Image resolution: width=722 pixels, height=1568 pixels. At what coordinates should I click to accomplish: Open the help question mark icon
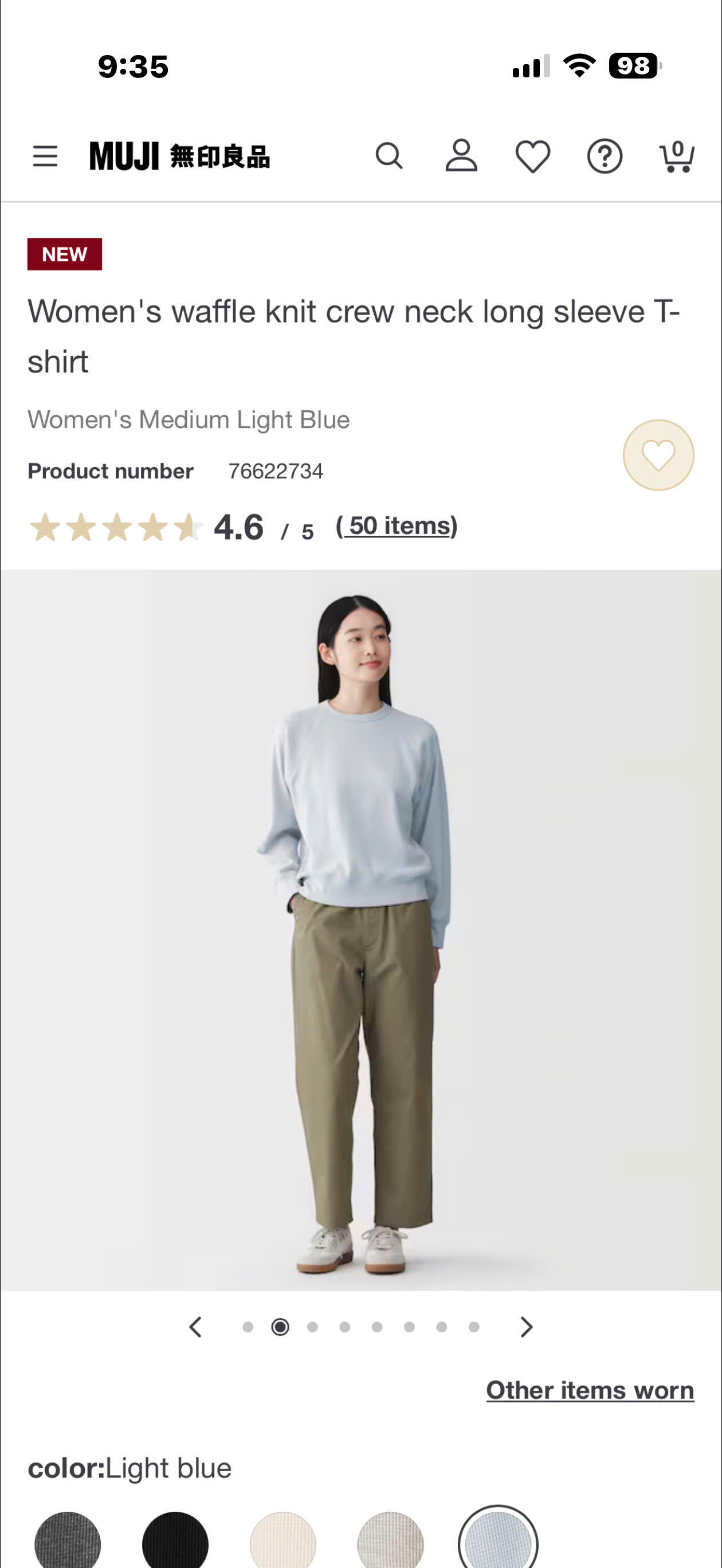[x=605, y=156]
